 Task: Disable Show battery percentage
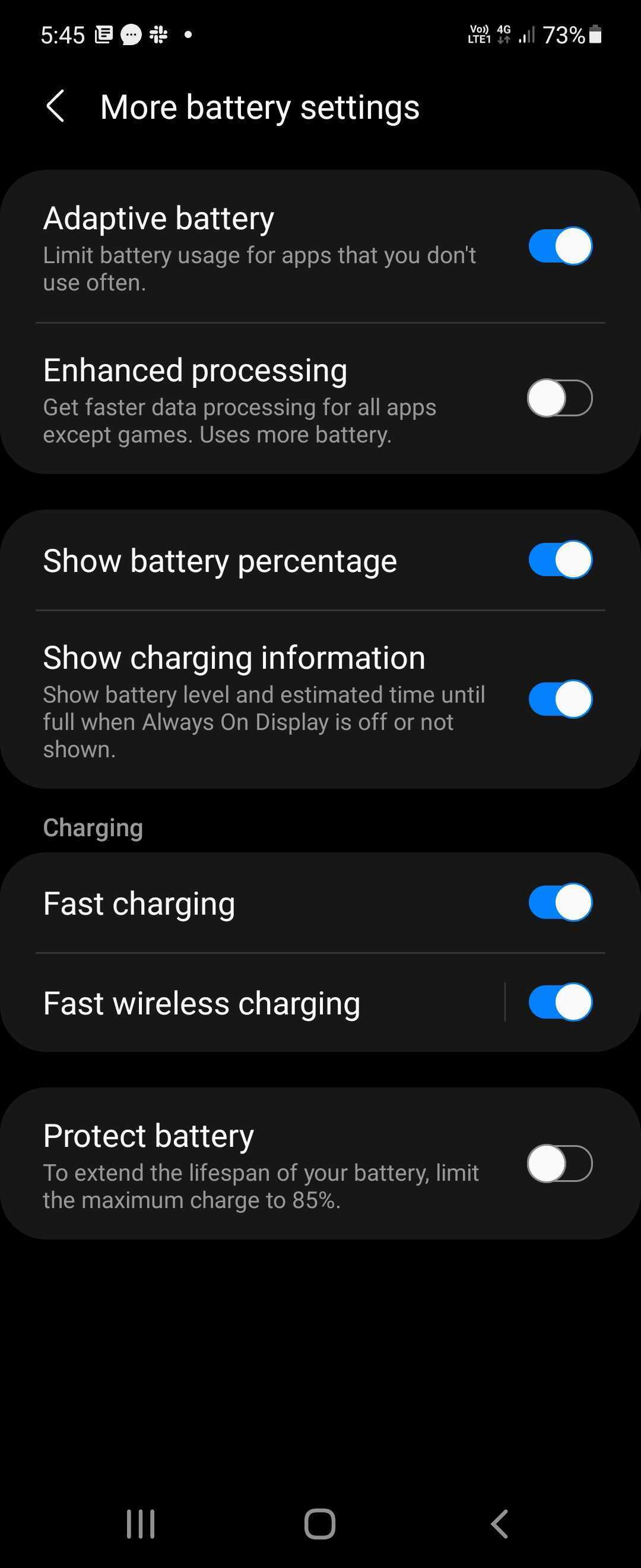[560, 559]
